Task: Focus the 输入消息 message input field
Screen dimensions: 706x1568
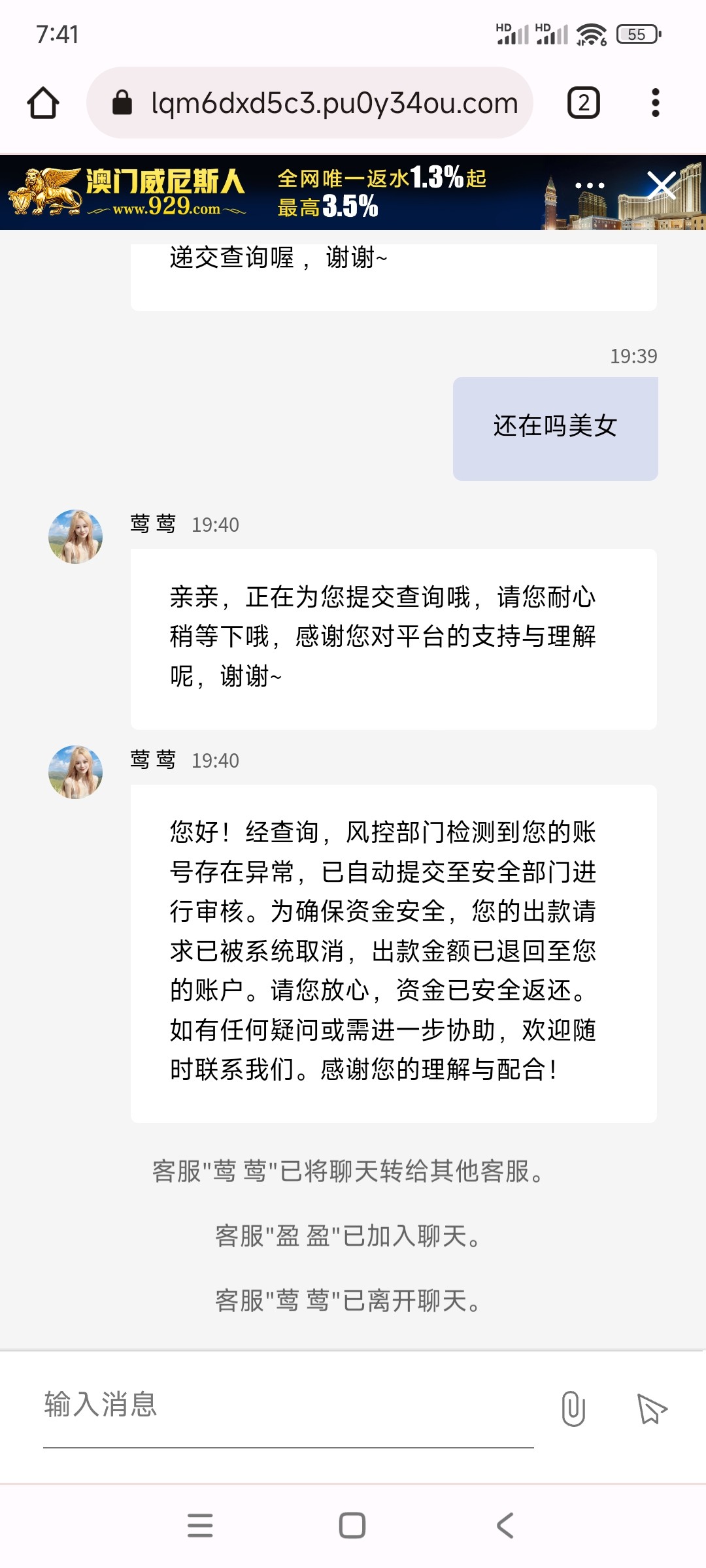Action: 288,1405
